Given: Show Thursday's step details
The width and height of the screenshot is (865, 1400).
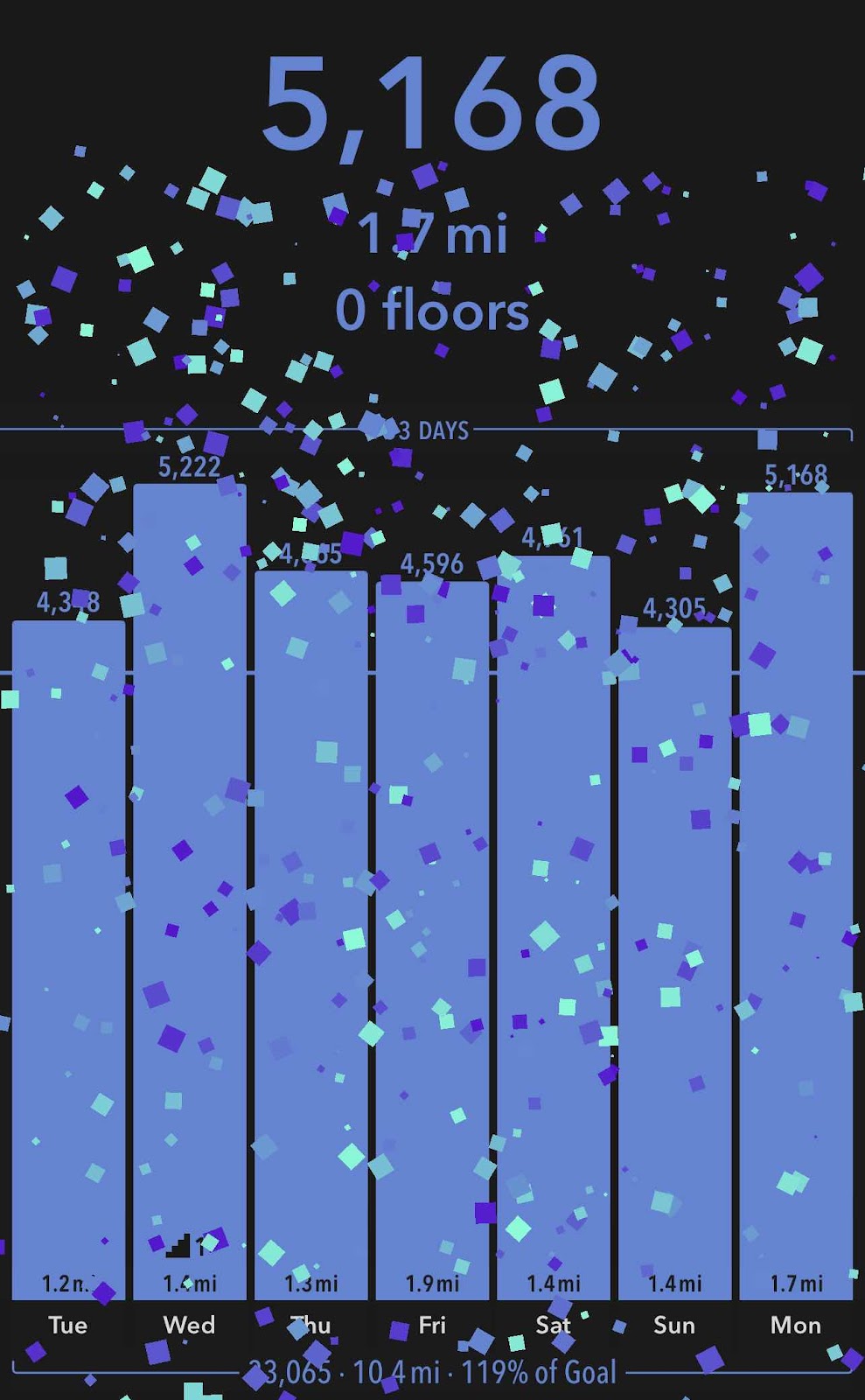Looking at the screenshot, I should pyautogui.click(x=311, y=934).
